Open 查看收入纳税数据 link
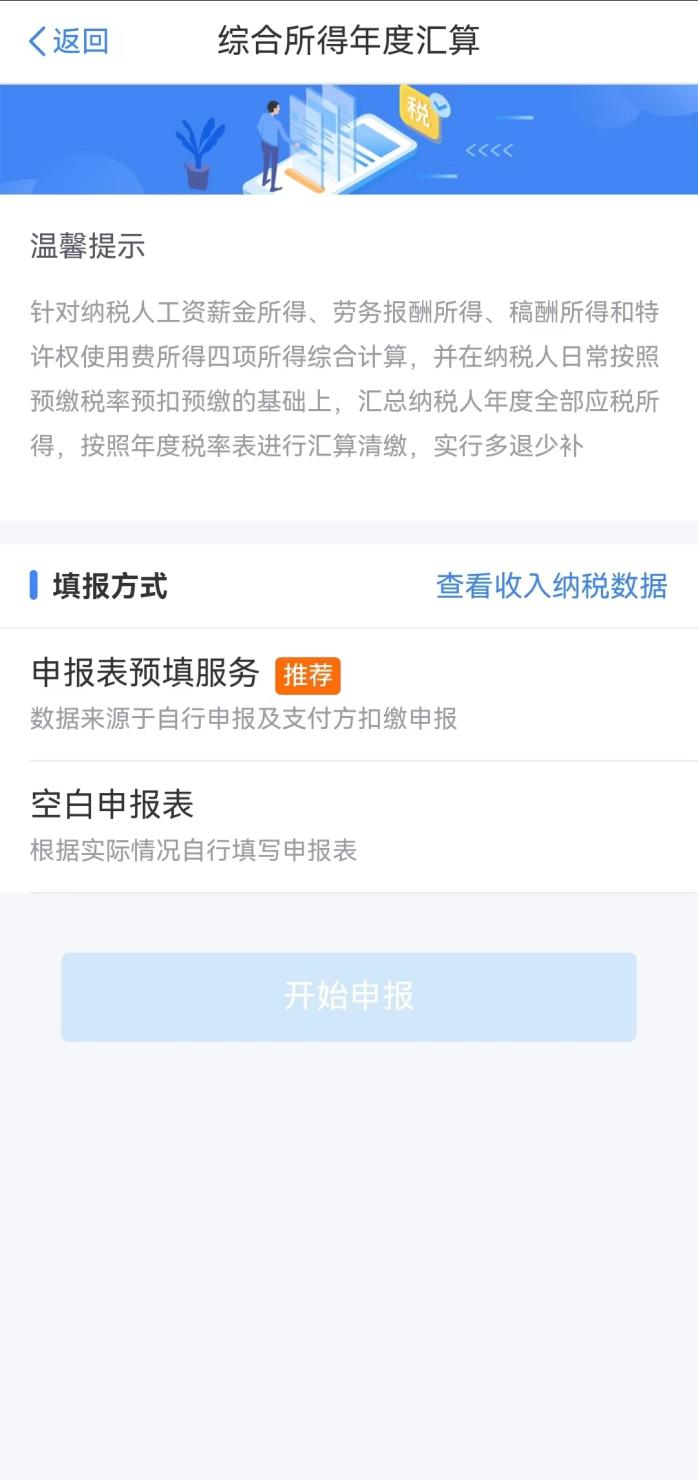The height and width of the screenshot is (1480, 698). tap(551, 586)
